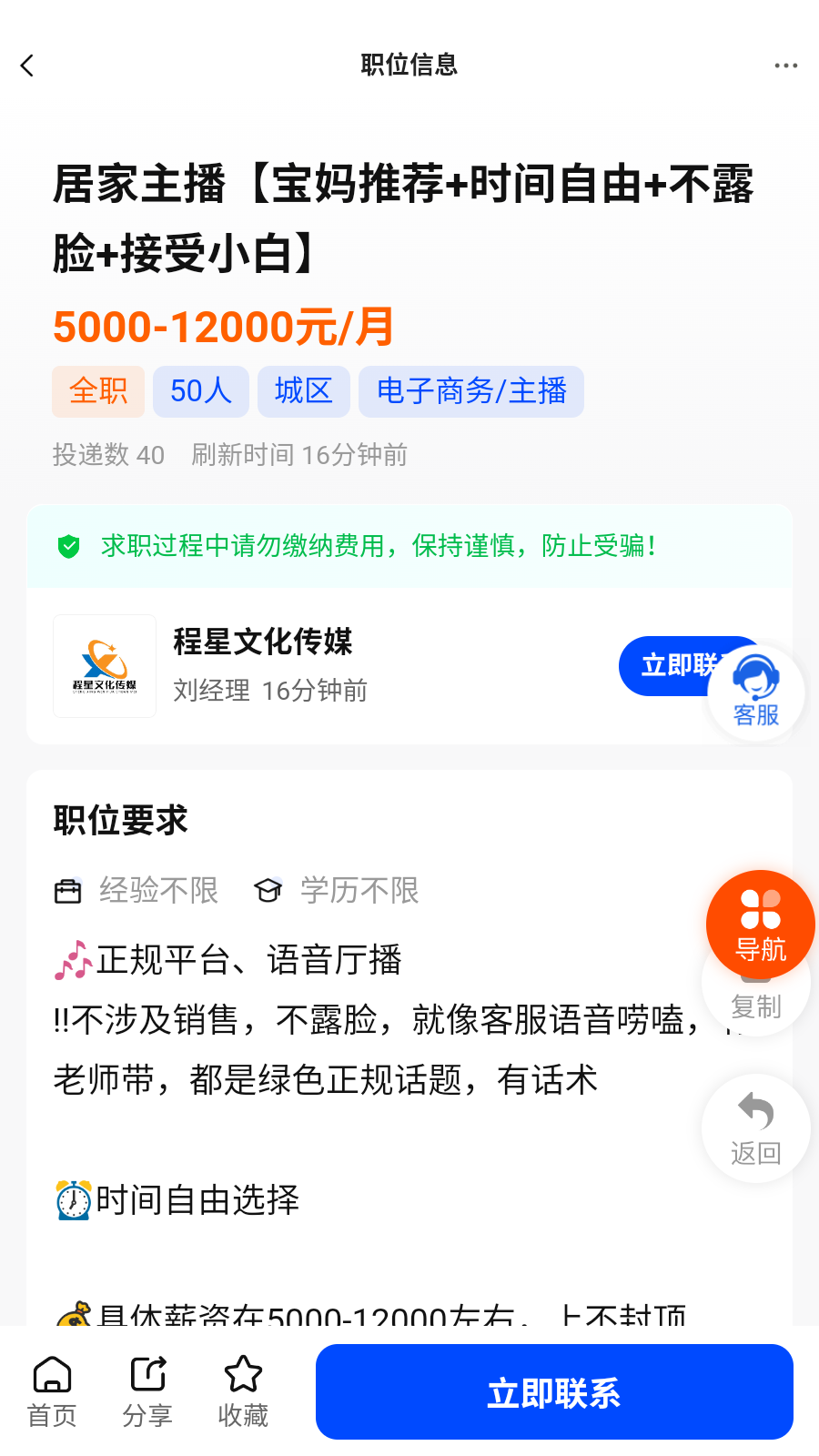Image resolution: width=819 pixels, height=1456 pixels.
Task: Tap the 经验不限 experience requirement label
Action: tap(158, 891)
